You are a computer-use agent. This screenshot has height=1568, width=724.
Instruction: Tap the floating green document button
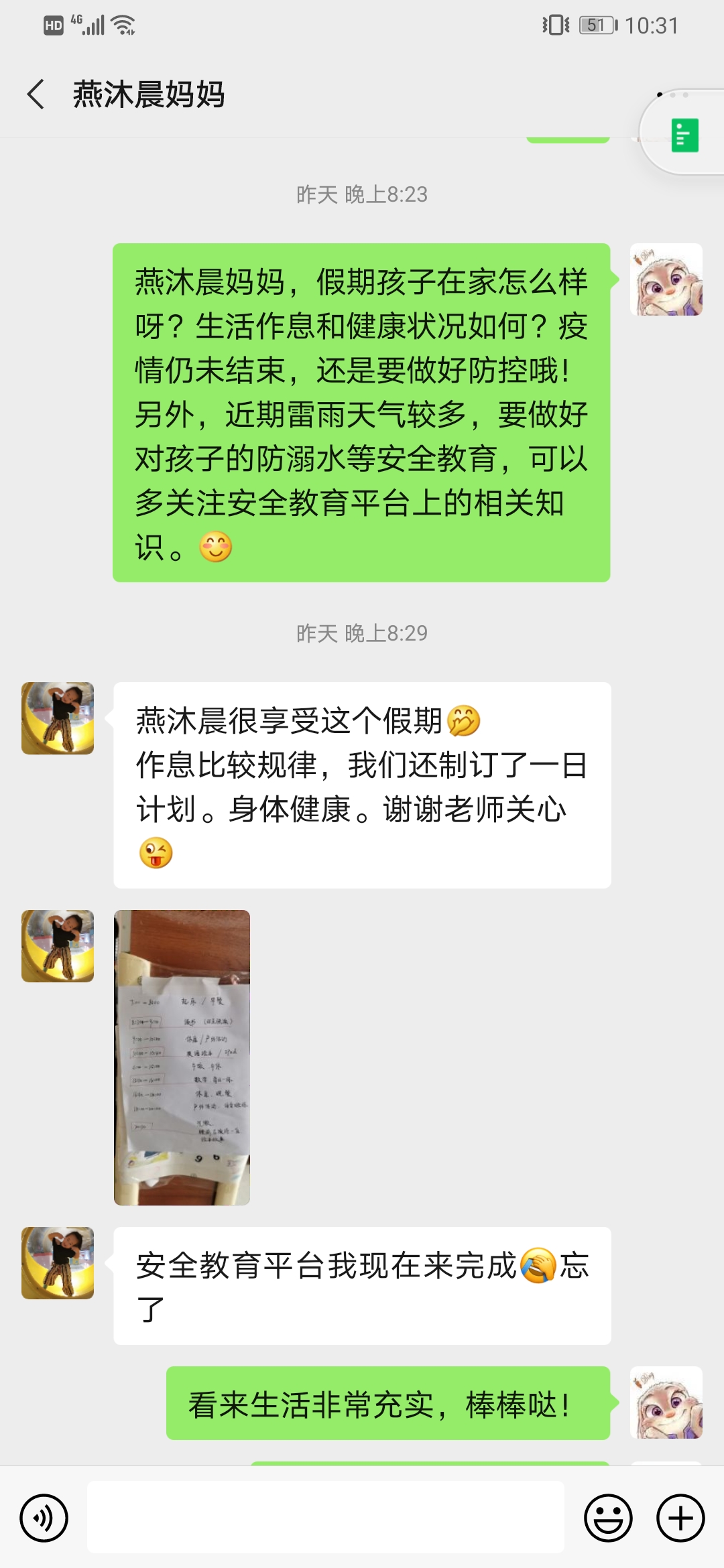click(x=684, y=135)
